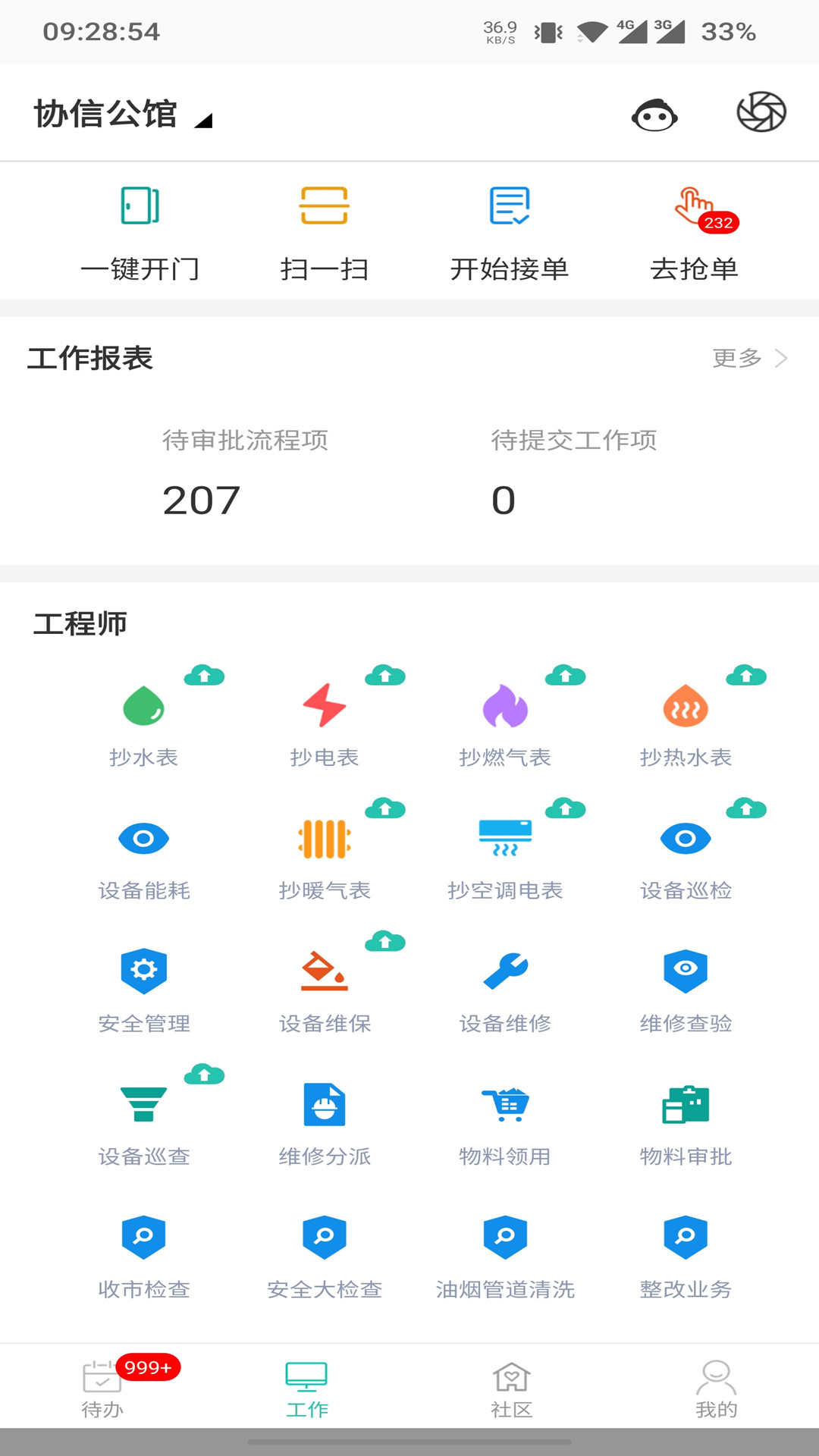Select 开始接单 to start taking orders
The width and height of the screenshot is (819, 1456).
[x=509, y=231]
